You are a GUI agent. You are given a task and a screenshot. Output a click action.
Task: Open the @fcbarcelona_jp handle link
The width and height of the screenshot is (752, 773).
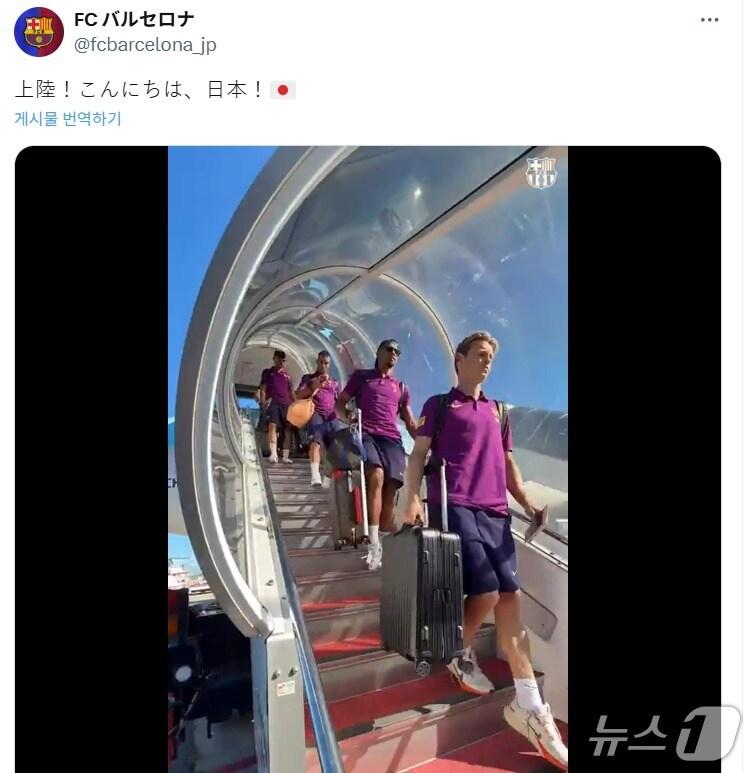145,45
